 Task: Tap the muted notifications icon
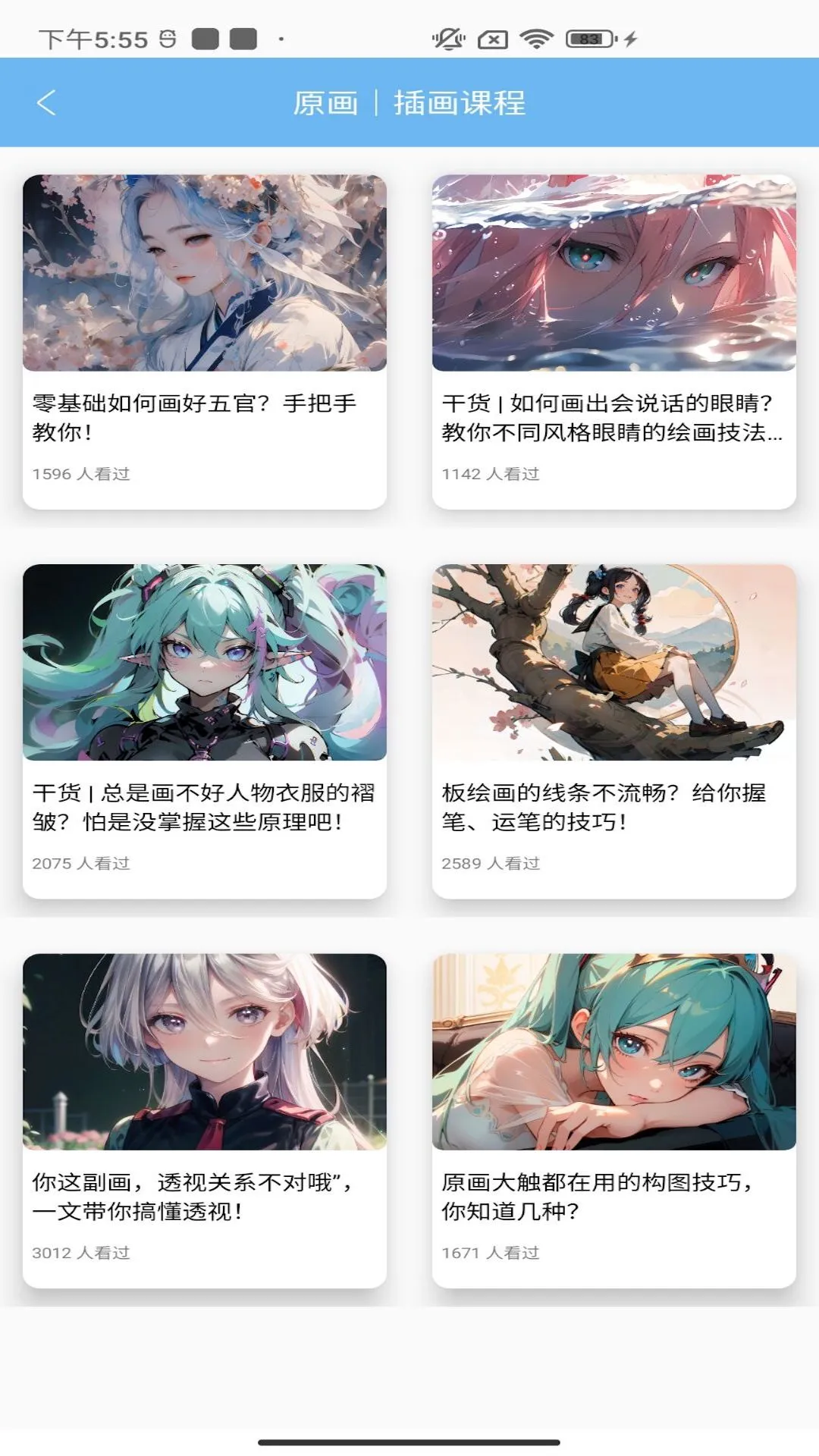click(446, 36)
